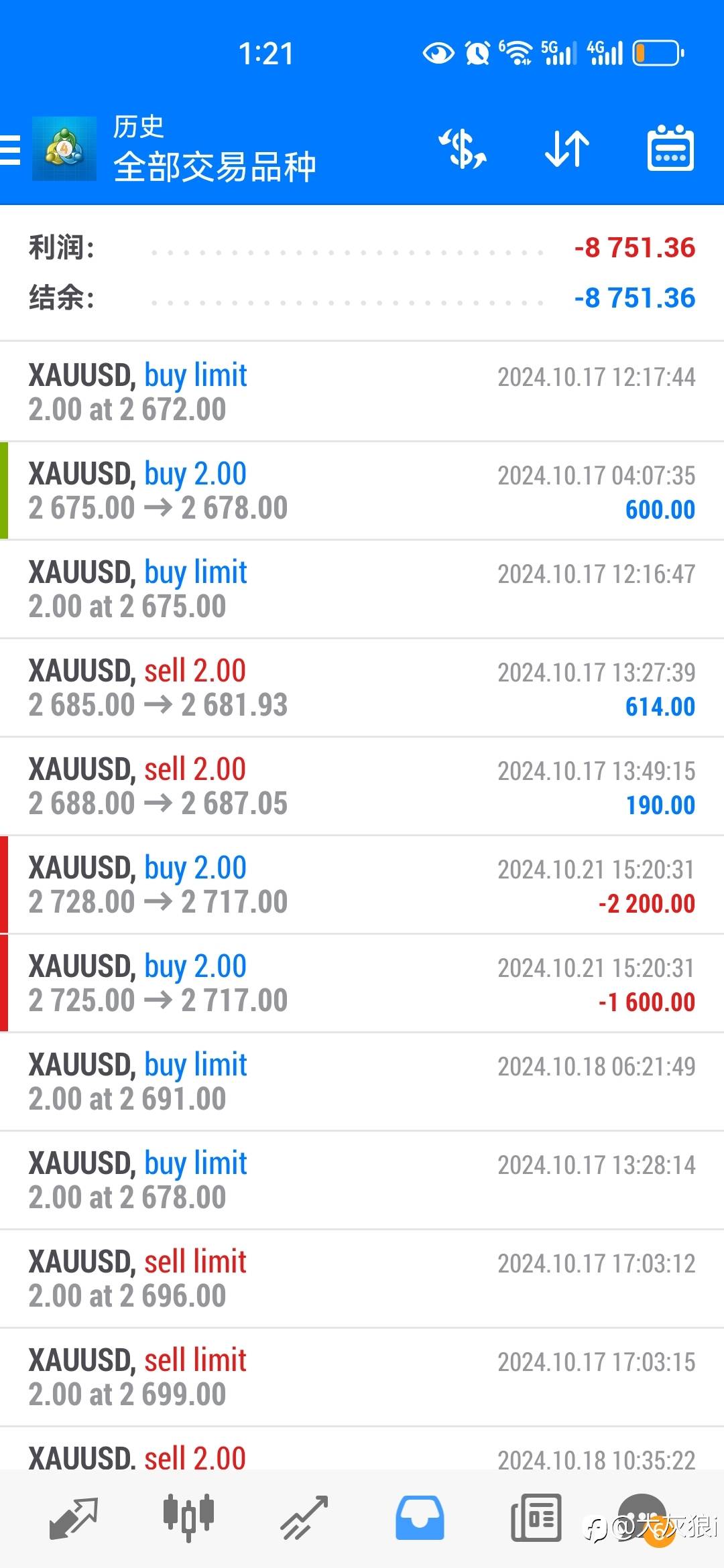The height and width of the screenshot is (1568, 724).
Task: Open the buy trade with 600.00 profit
Action: click(362, 491)
